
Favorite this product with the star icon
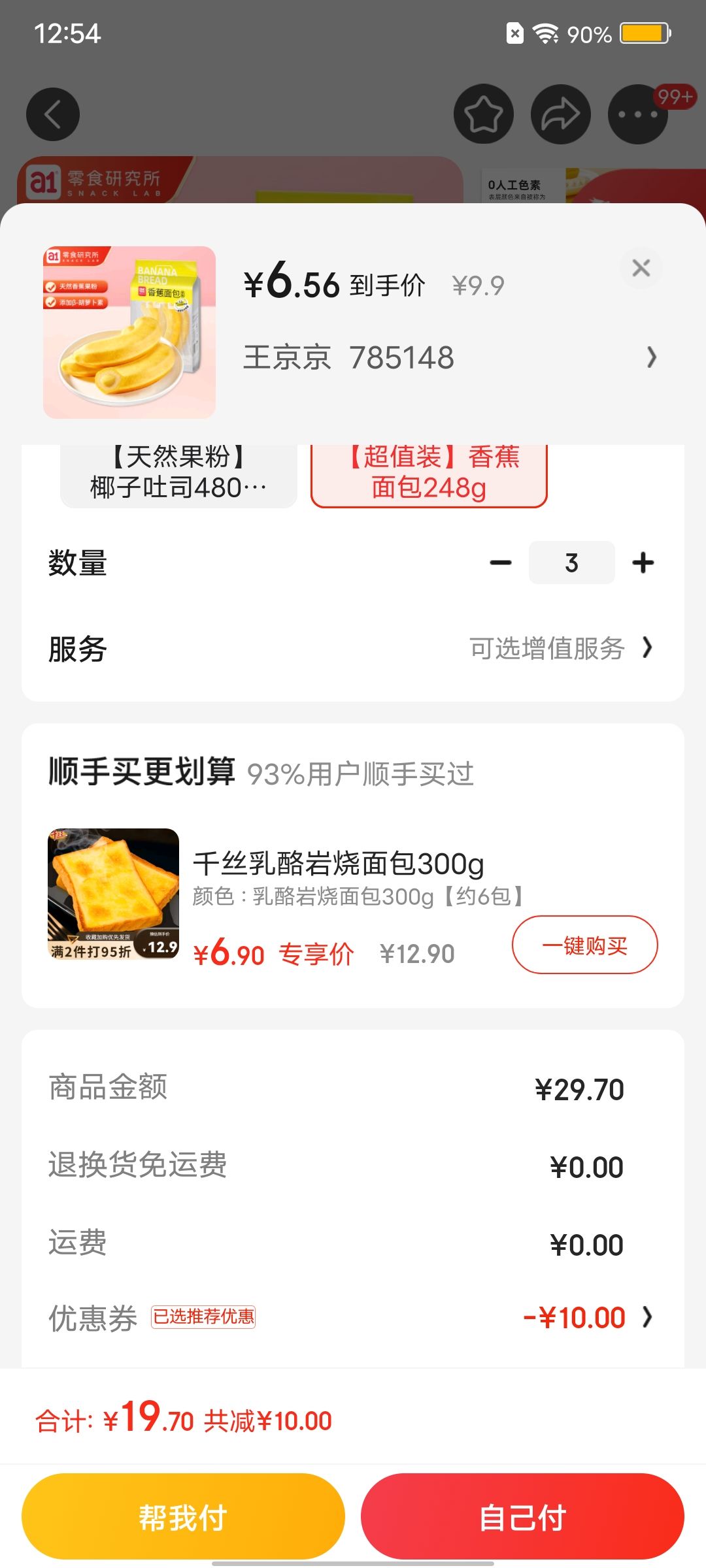pyautogui.click(x=484, y=114)
